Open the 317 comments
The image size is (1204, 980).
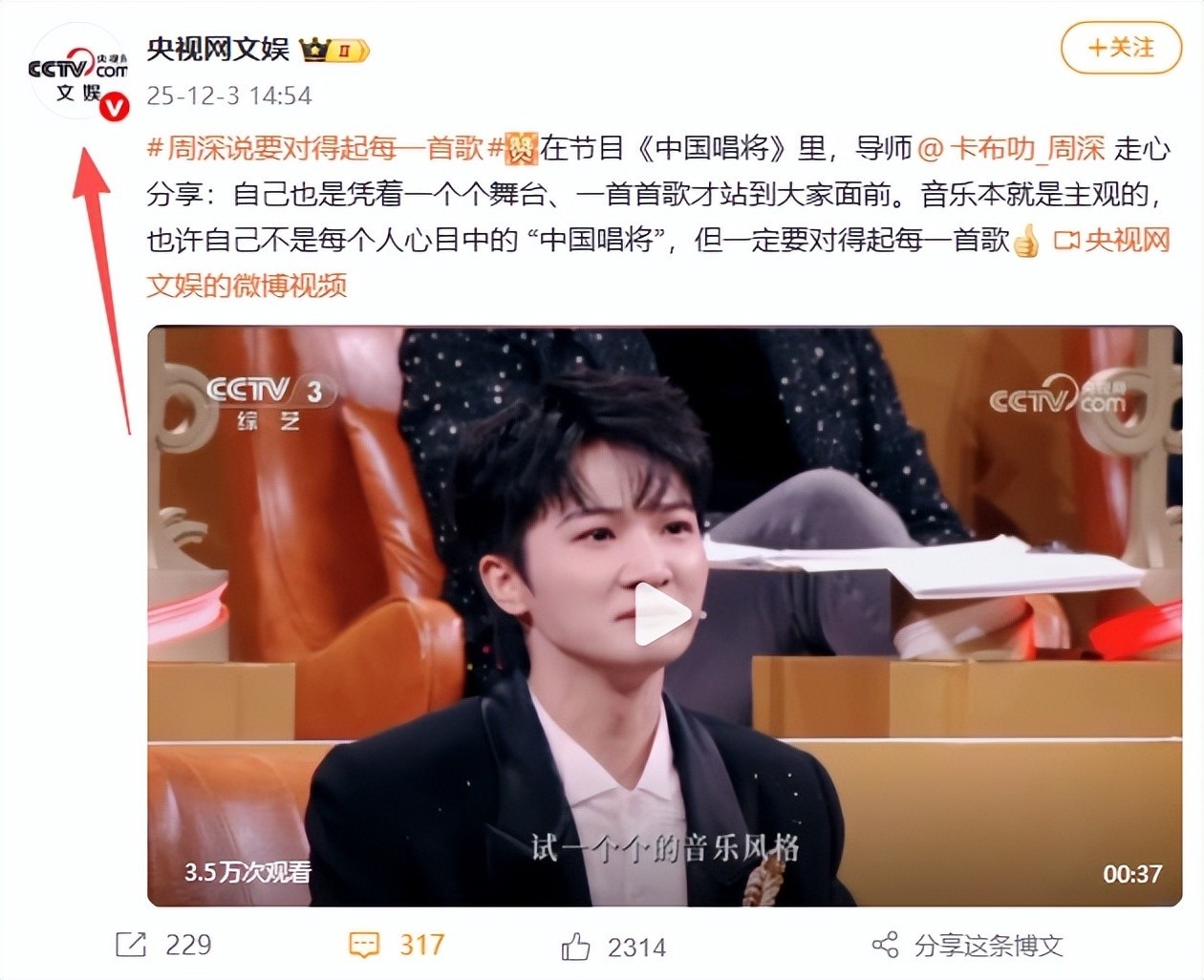pyautogui.click(x=397, y=945)
